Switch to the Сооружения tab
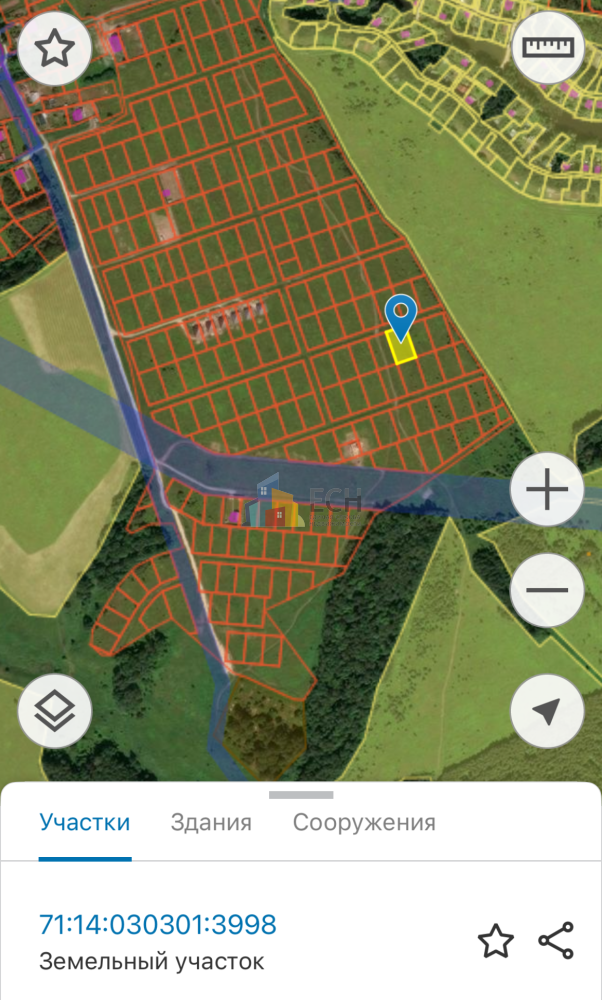Image resolution: width=602 pixels, height=1000 pixels. (x=364, y=823)
